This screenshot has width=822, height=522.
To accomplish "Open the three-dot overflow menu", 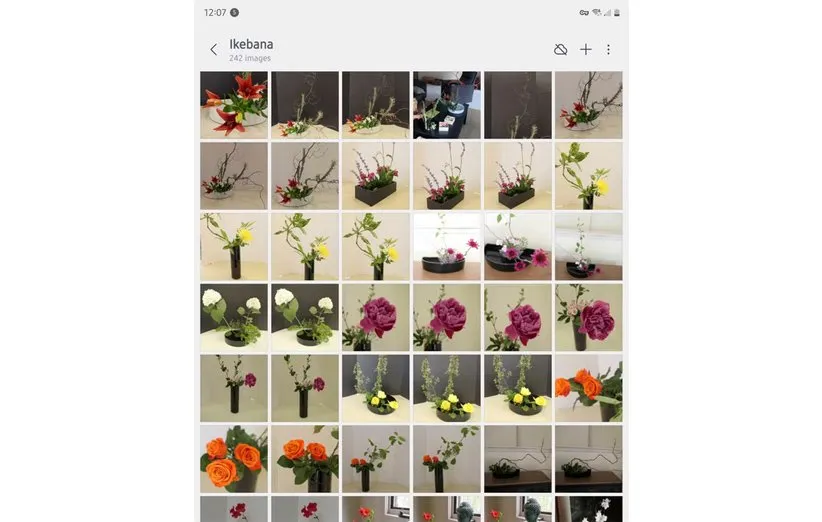I will click(608, 49).
